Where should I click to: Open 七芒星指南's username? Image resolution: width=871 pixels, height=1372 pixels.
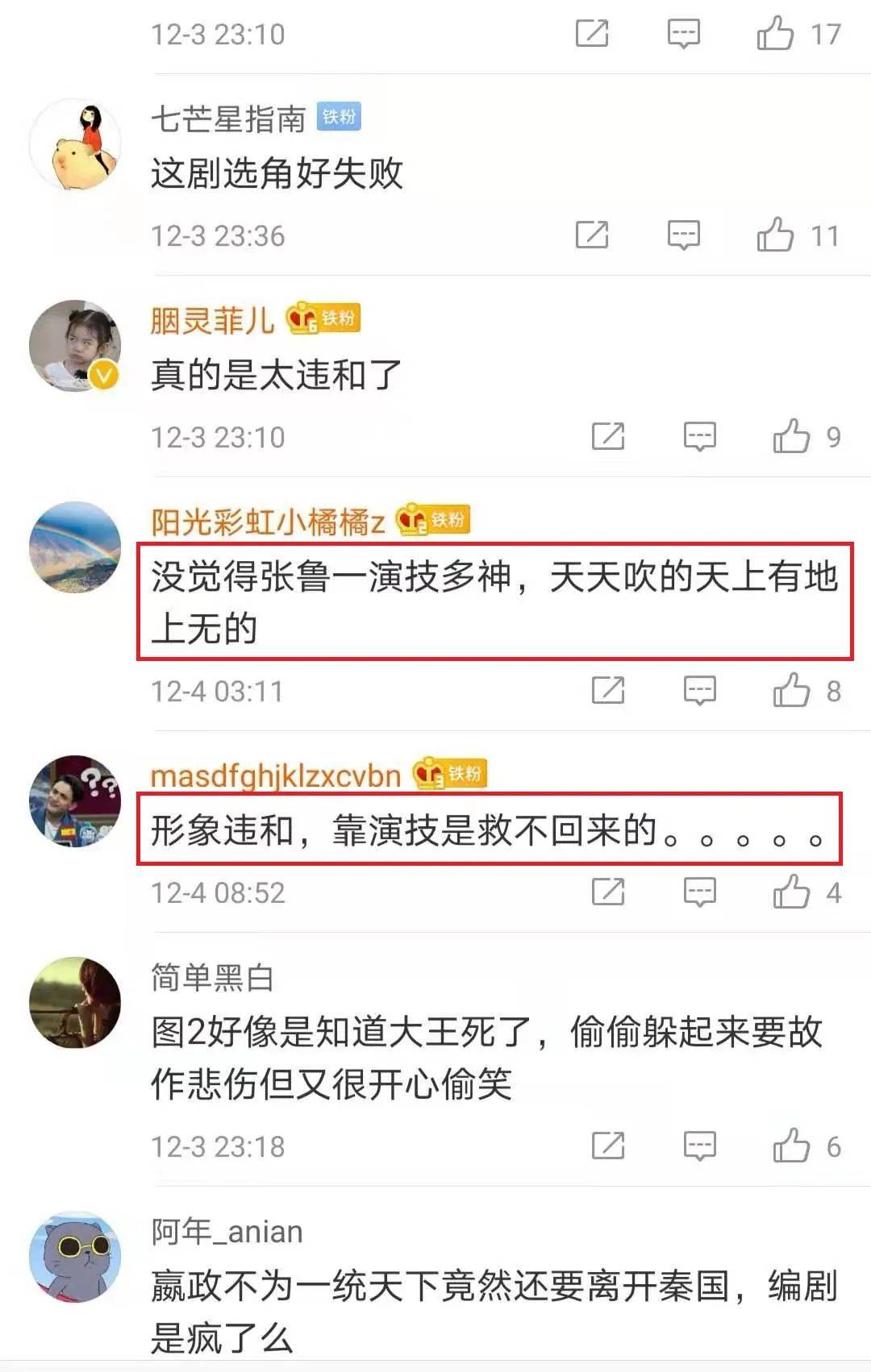point(228,118)
